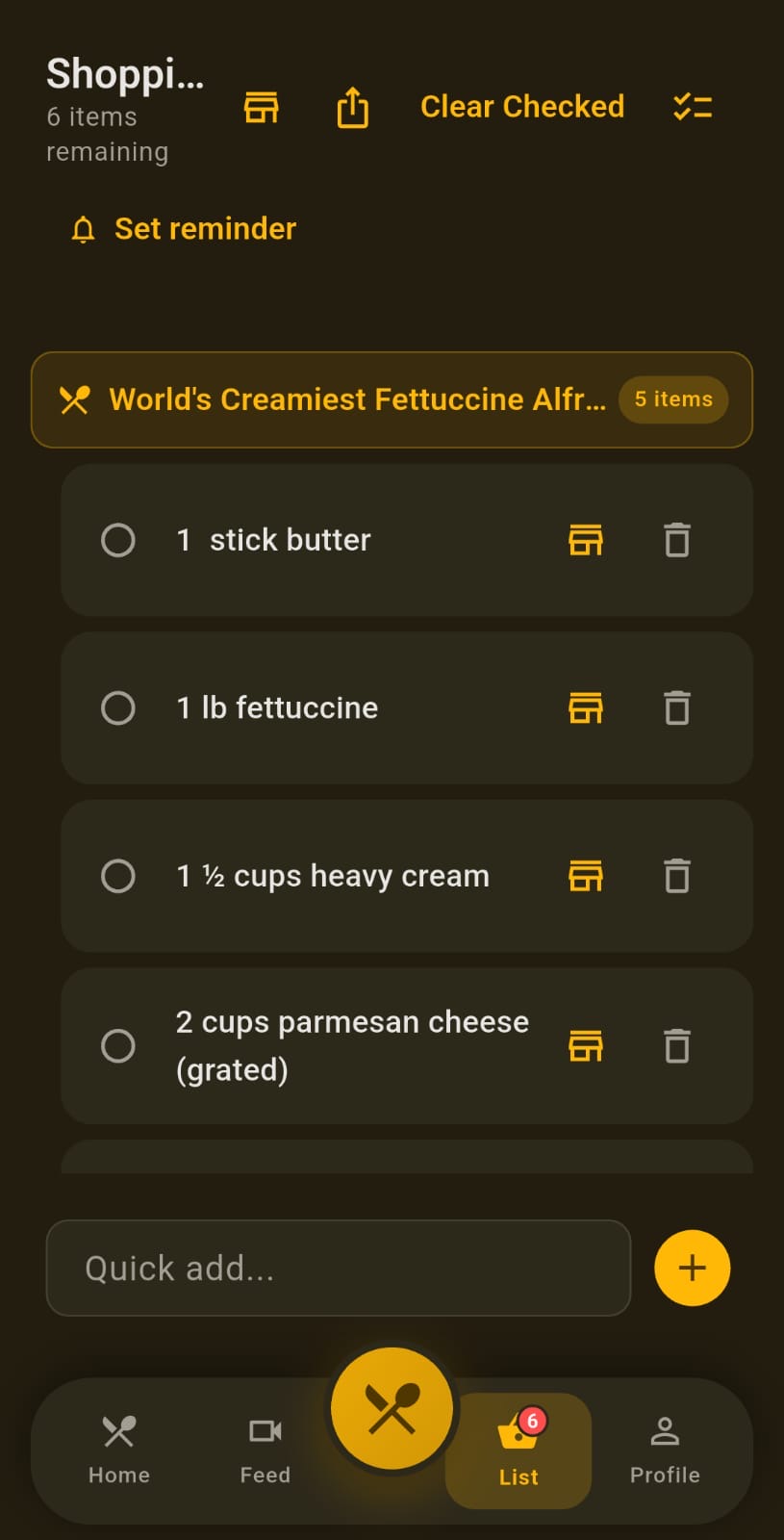Check off 1 stick butter
The image size is (784, 1540).
tap(118, 540)
